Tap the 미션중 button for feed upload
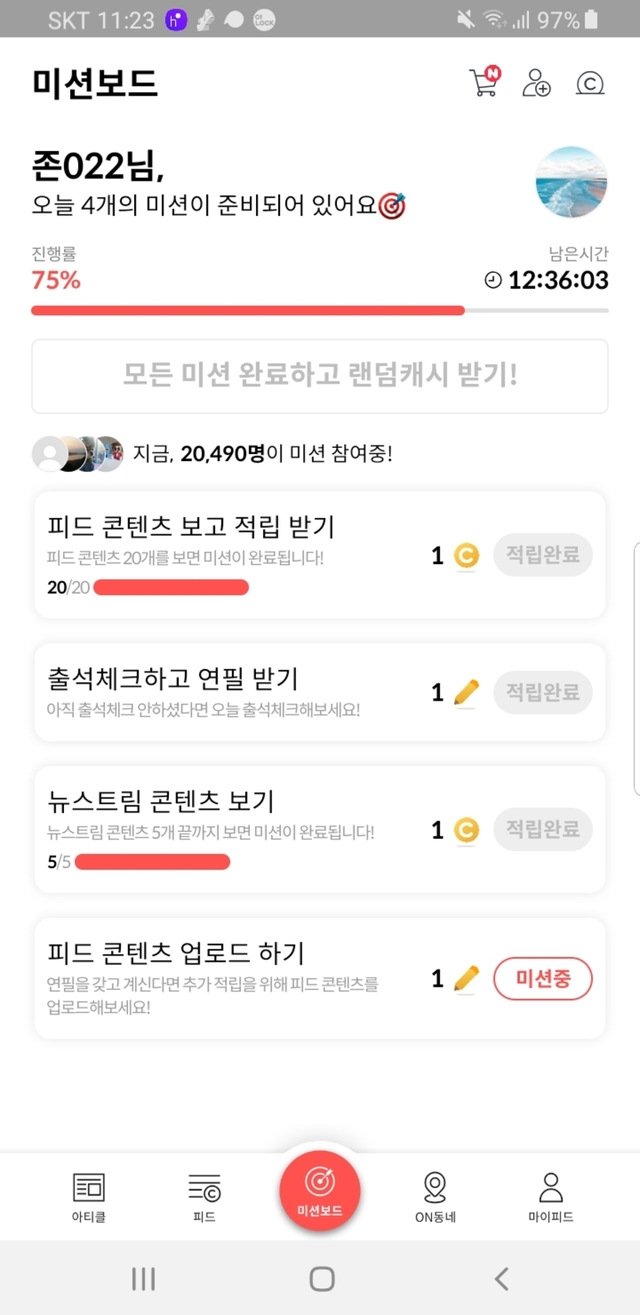The height and width of the screenshot is (1315, 640). point(543,979)
